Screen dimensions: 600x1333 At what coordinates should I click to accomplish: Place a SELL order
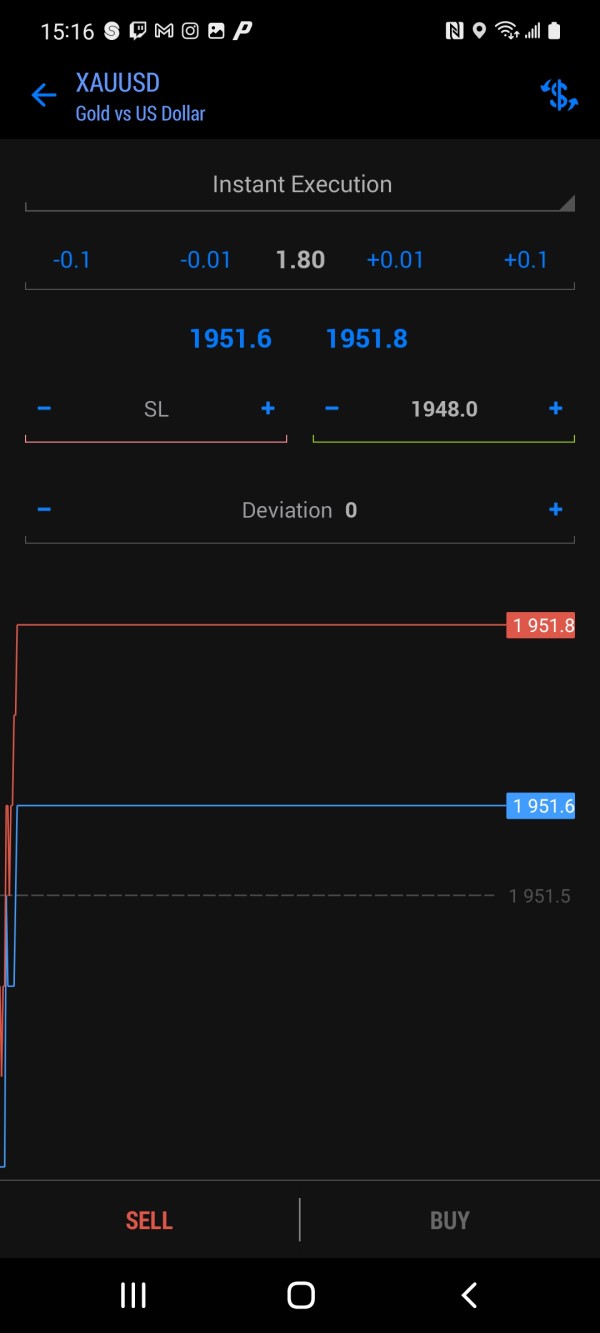coord(149,1220)
